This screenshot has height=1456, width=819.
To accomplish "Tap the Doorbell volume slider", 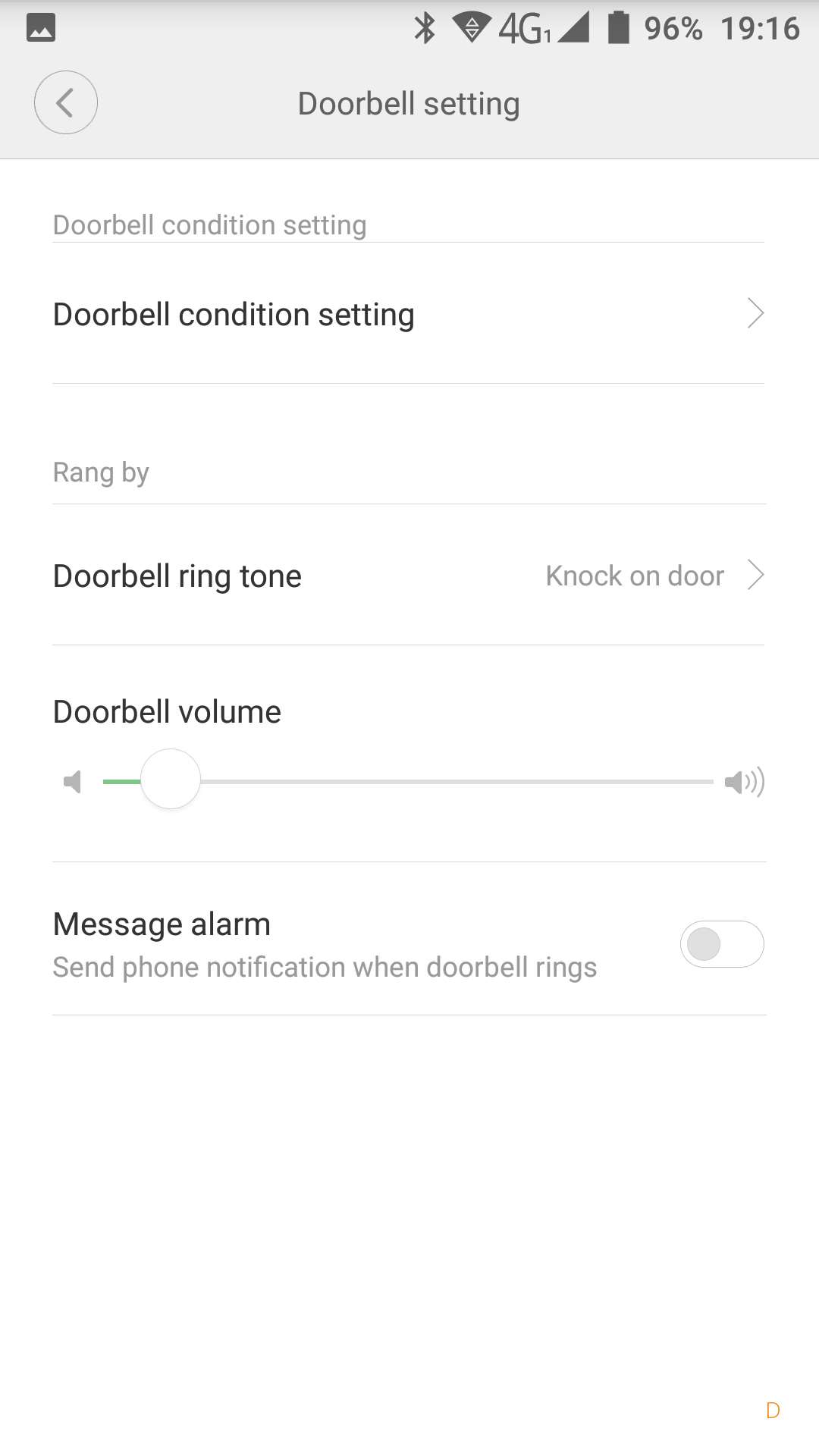I will point(409,781).
